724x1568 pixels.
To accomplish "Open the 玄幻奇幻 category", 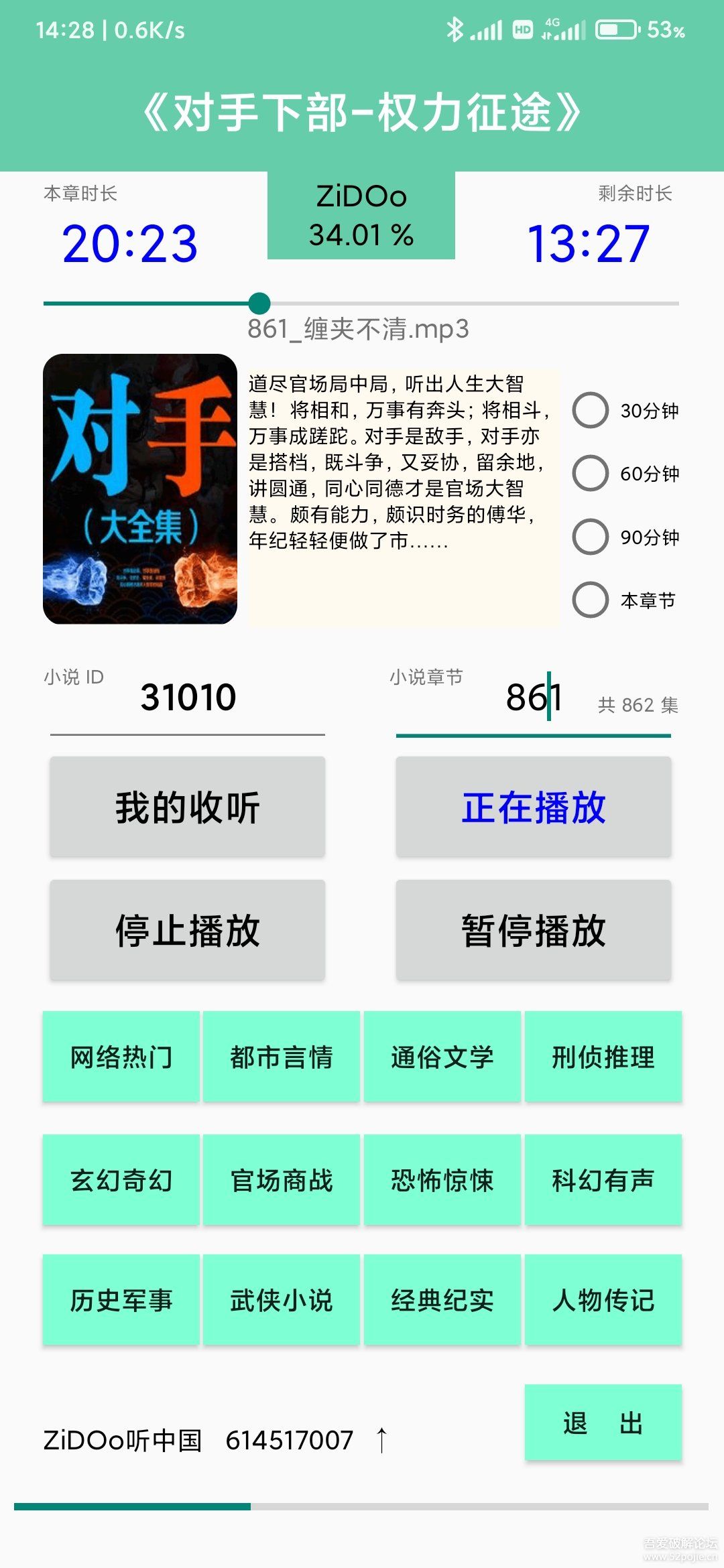I will point(121,1180).
